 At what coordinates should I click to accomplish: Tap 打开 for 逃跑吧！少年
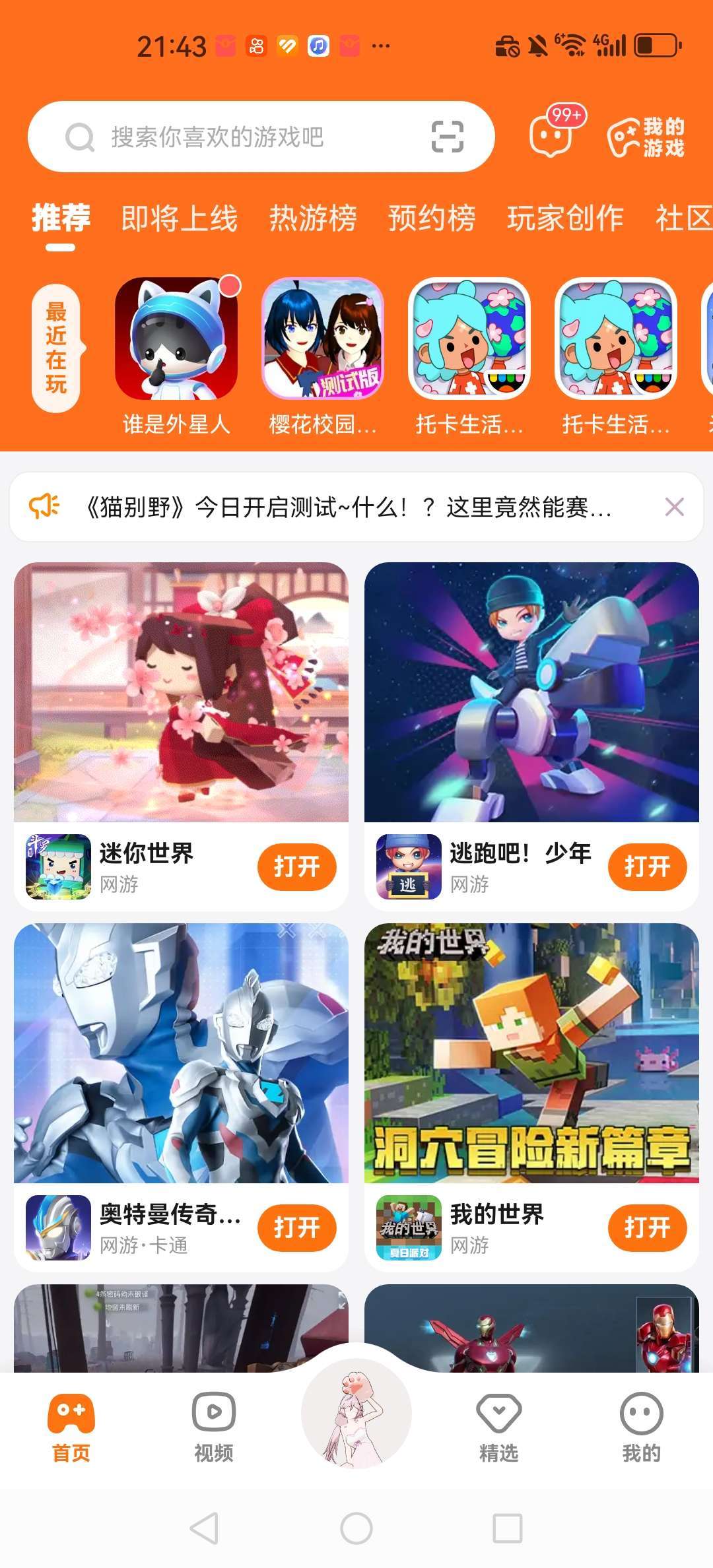click(647, 866)
